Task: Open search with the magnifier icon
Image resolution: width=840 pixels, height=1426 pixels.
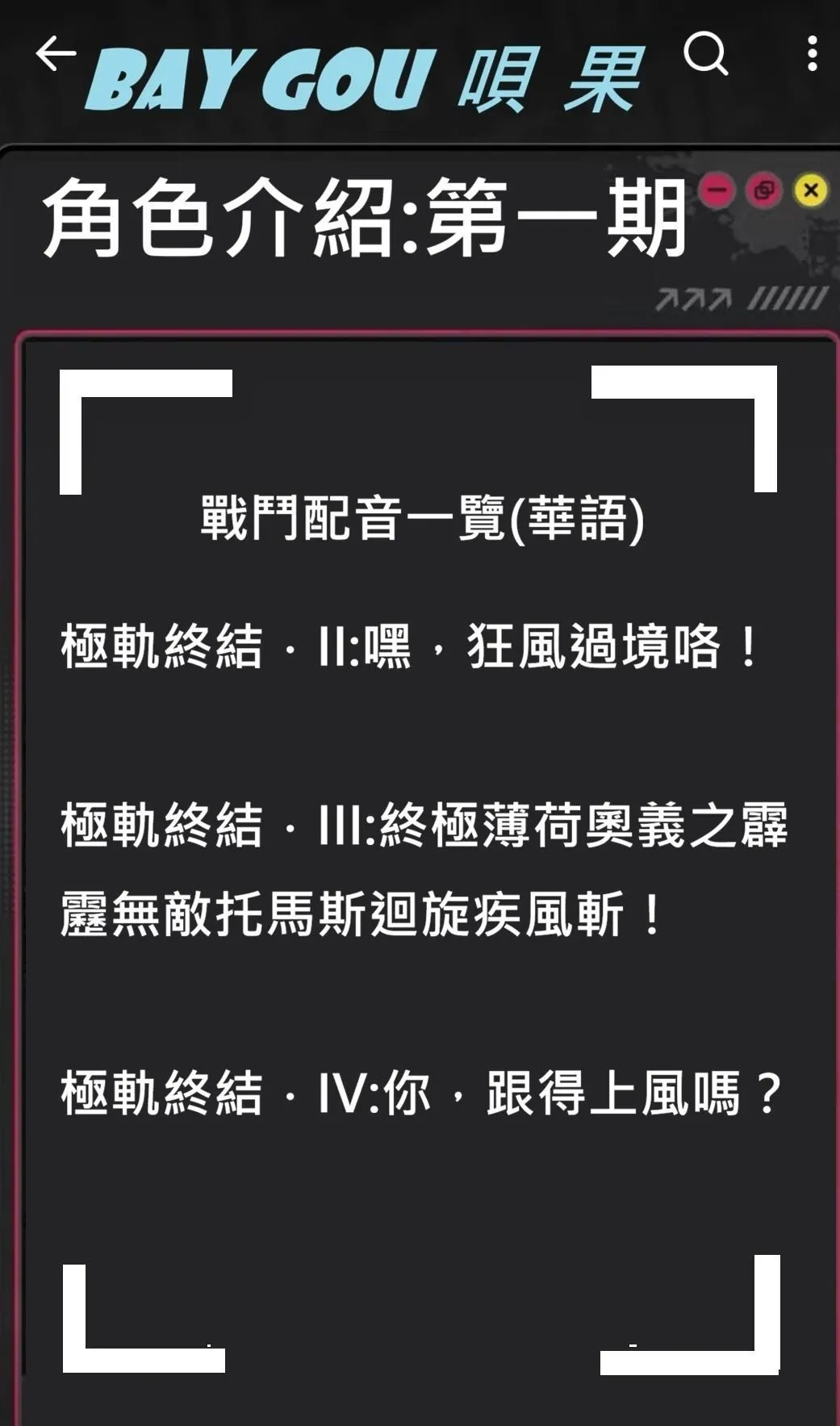Action: pyautogui.click(x=705, y=54)
